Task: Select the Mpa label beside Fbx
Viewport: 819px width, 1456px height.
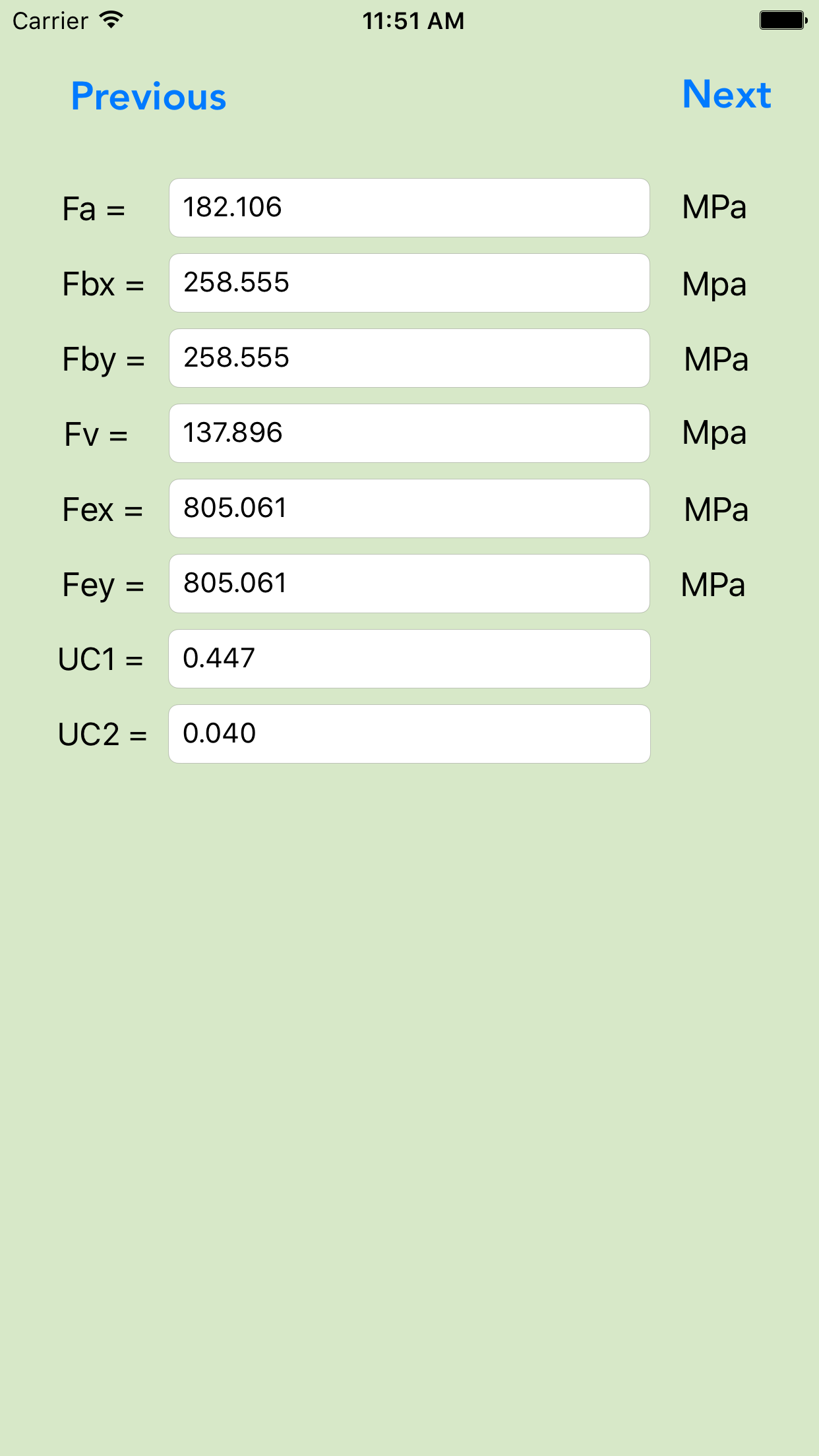Action: point(713,285)
